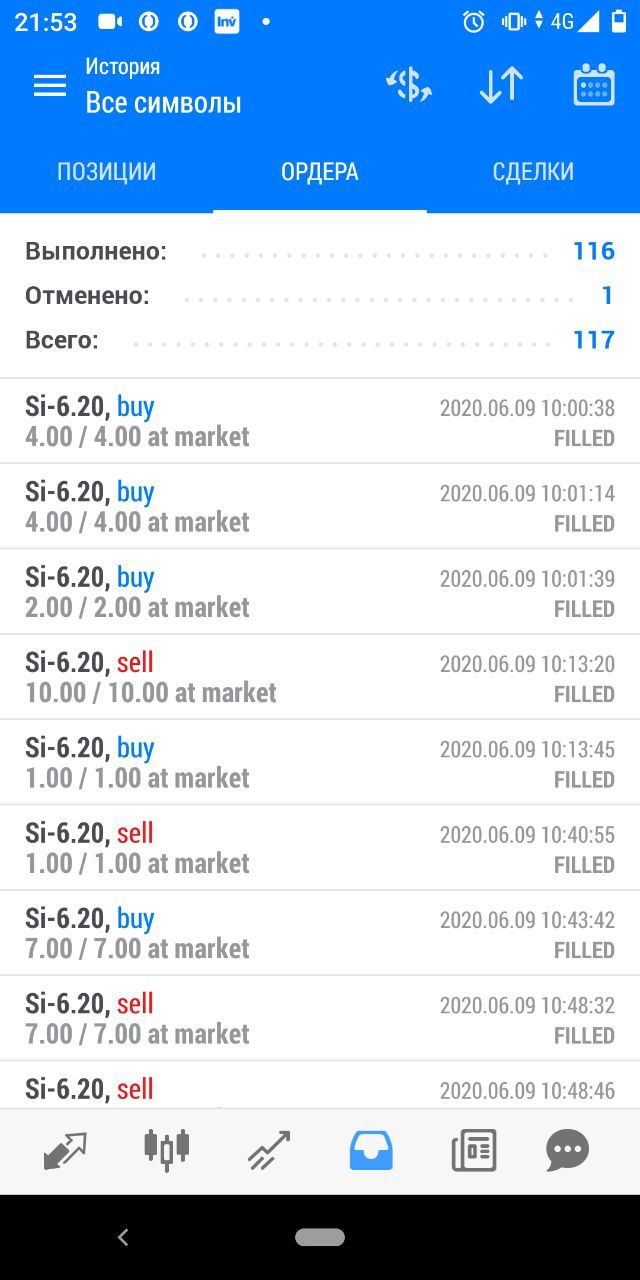View the sell order from 10:40:55
This screenshot has height=1280, width=640.
pos(320,847)
